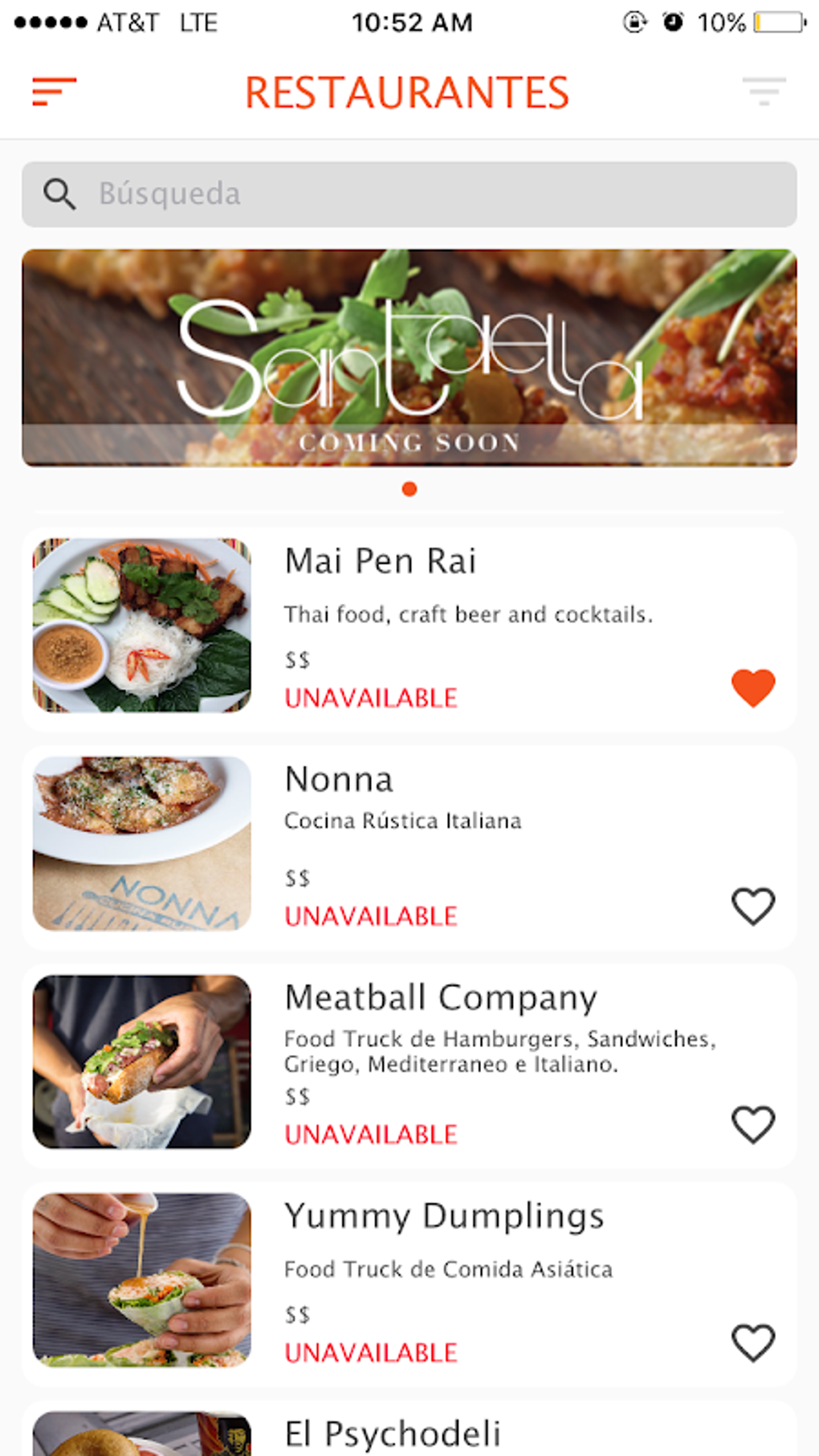Viewport: 819px width, 1456px height.
Task: Open the filter options icon
Action: tap(764, 92)
